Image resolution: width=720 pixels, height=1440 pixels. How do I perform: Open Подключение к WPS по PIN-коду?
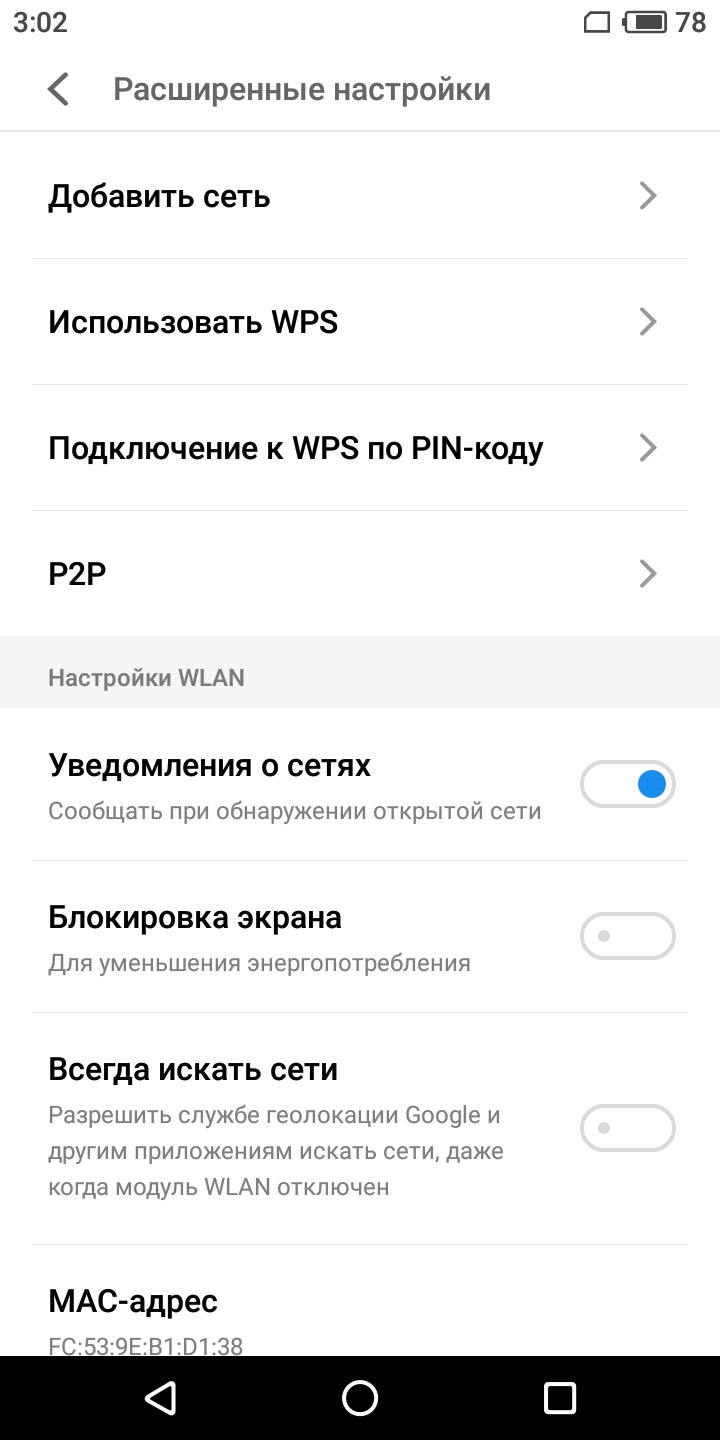click(x=360, y=448)
